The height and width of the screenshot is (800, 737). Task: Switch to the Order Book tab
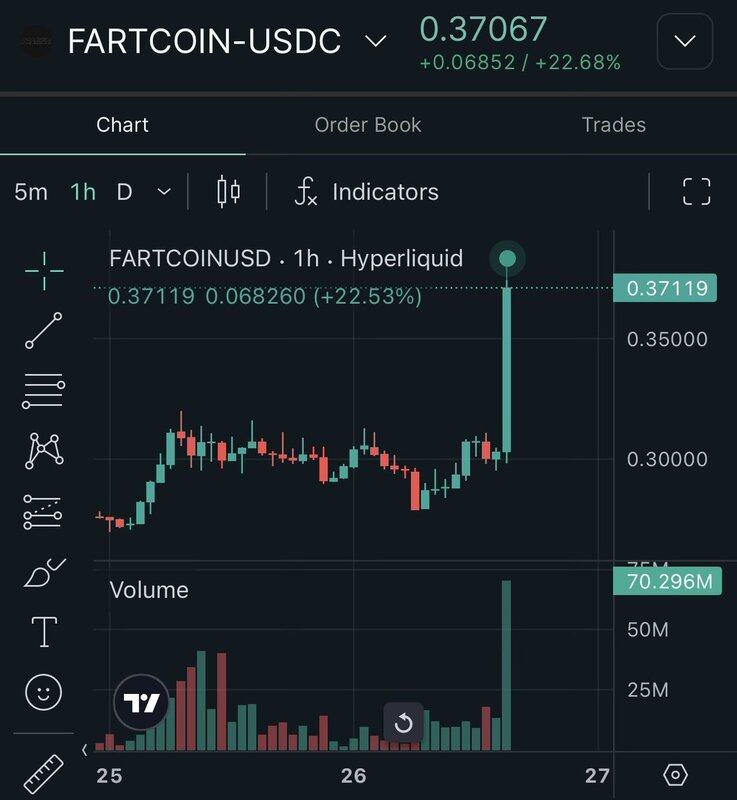368,125
